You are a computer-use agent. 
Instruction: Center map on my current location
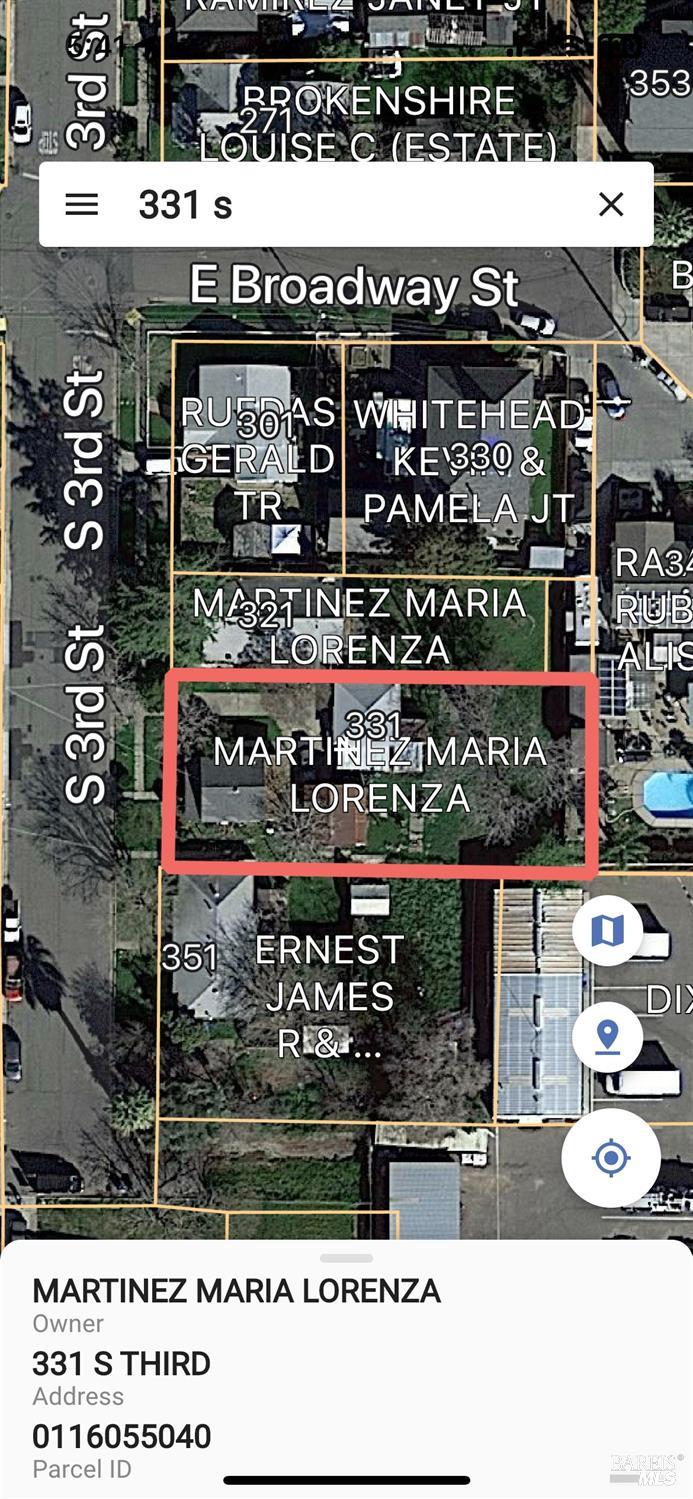[610, 1158]
